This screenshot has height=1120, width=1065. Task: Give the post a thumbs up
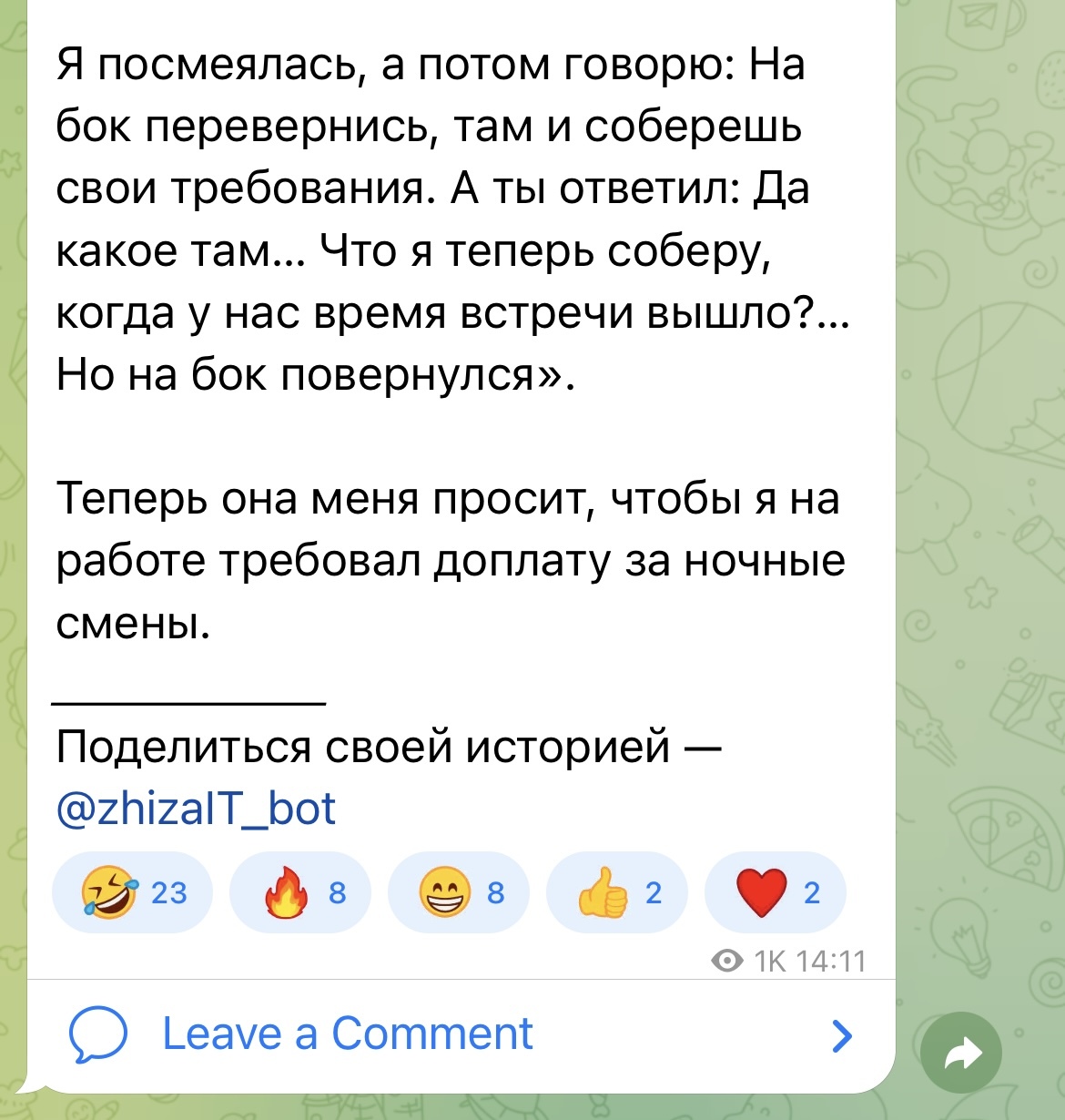[617, 892]
